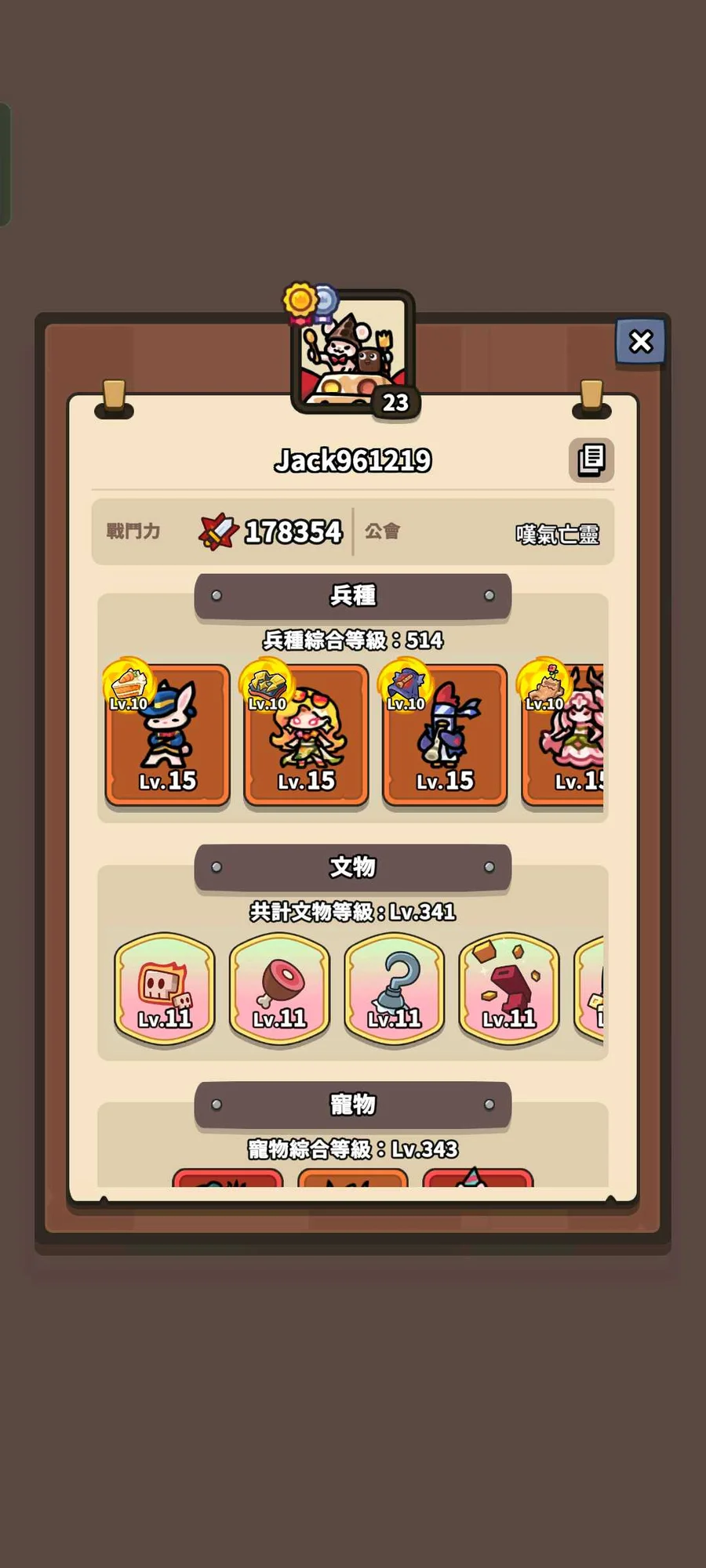Open the pink deer girl troop card
The height and width of the screenshot is (1568, 706).
pyautogui.click(x=566, y=735)
